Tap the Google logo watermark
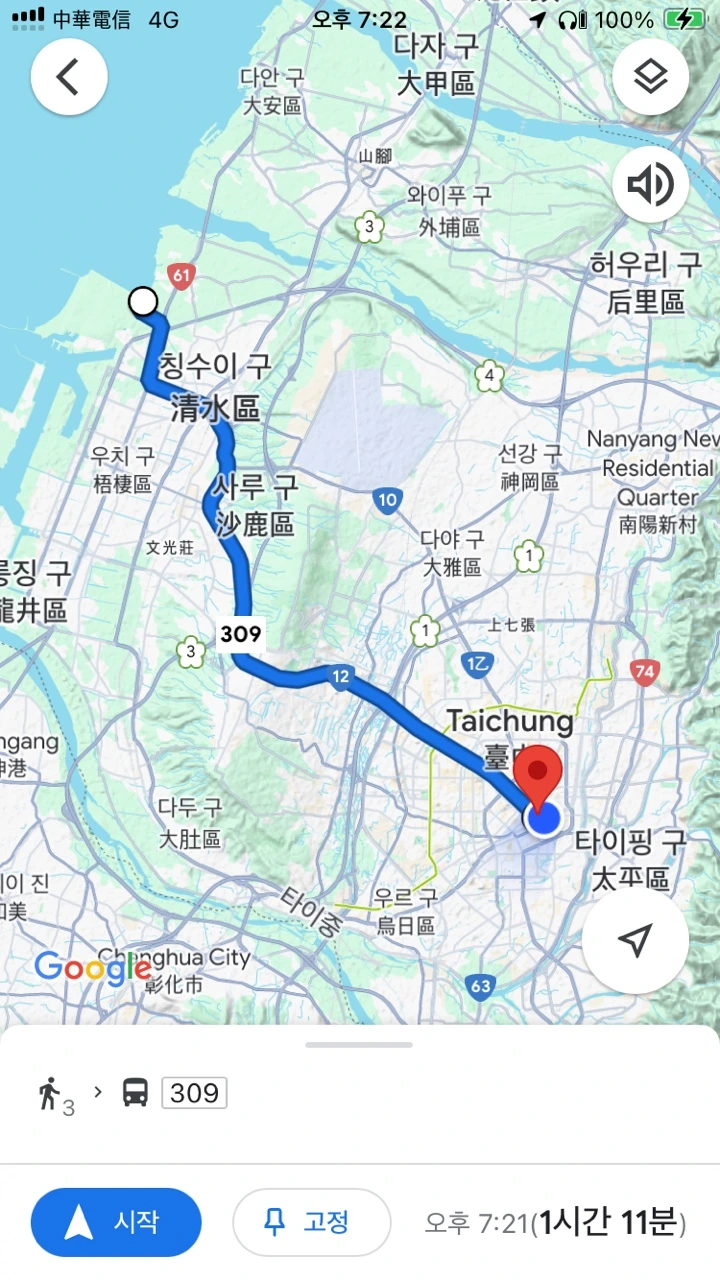Viewport: 720px width, 1280px height. pyautogui.click(x=93, y=967)
